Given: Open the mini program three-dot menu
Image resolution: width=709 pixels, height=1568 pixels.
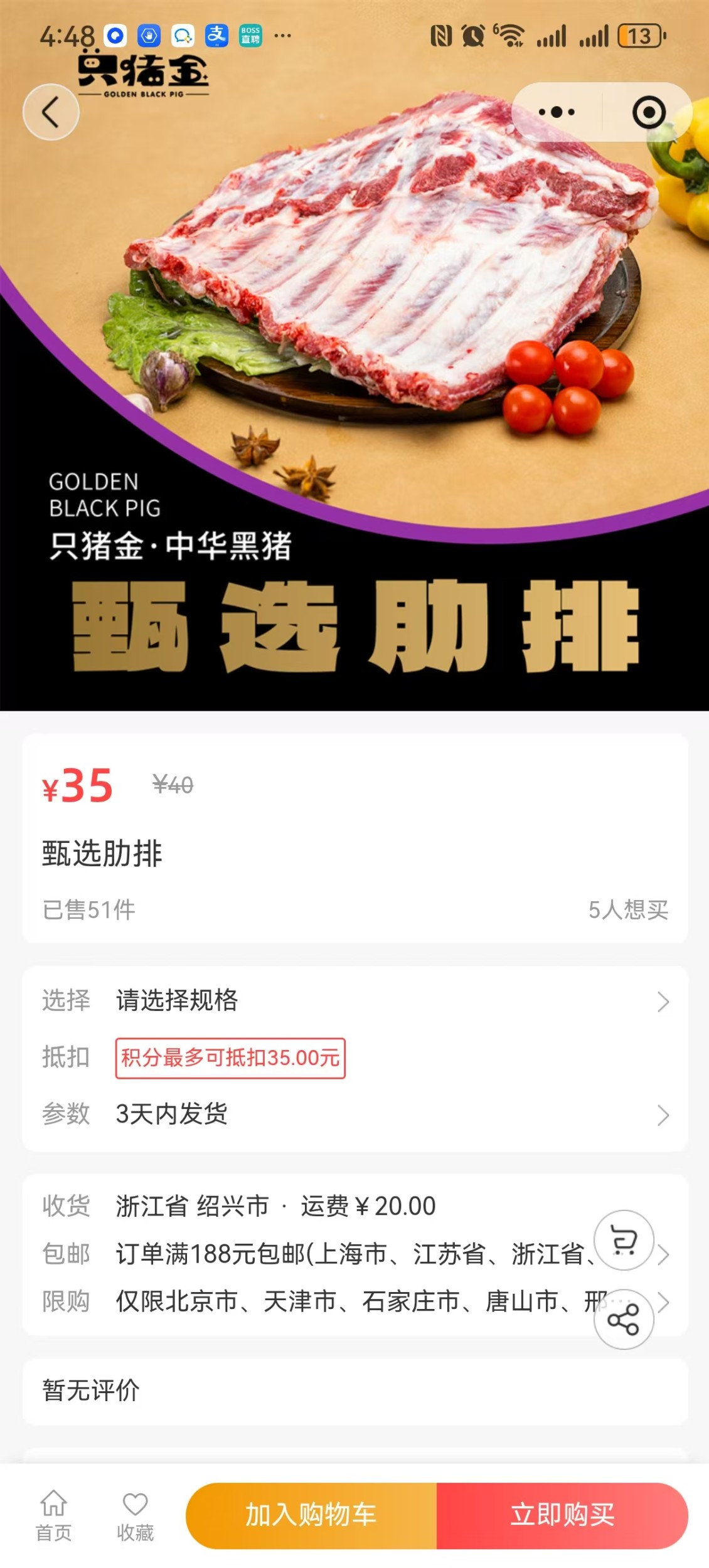Looking at the screenshot, I should pyautogui.click(x=557, y=112).
